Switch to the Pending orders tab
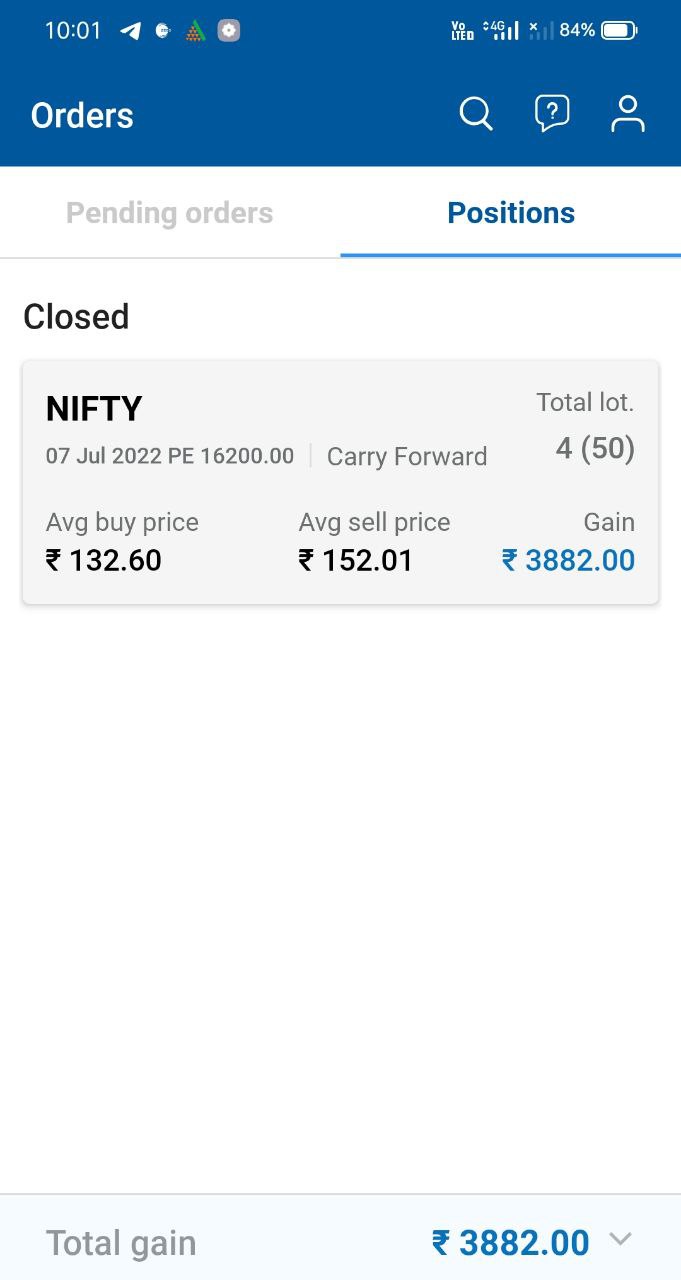The image size is (681, 1280). (169, 213)
